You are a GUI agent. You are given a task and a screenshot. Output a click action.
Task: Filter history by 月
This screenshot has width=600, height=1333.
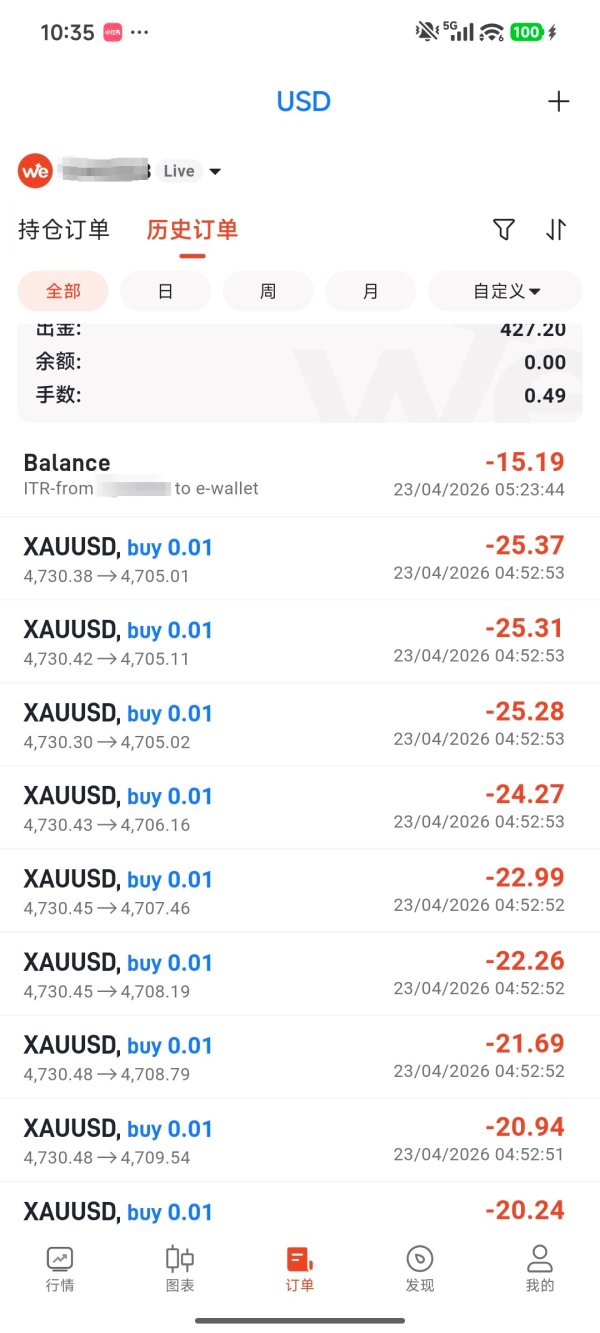click(370, 291)
